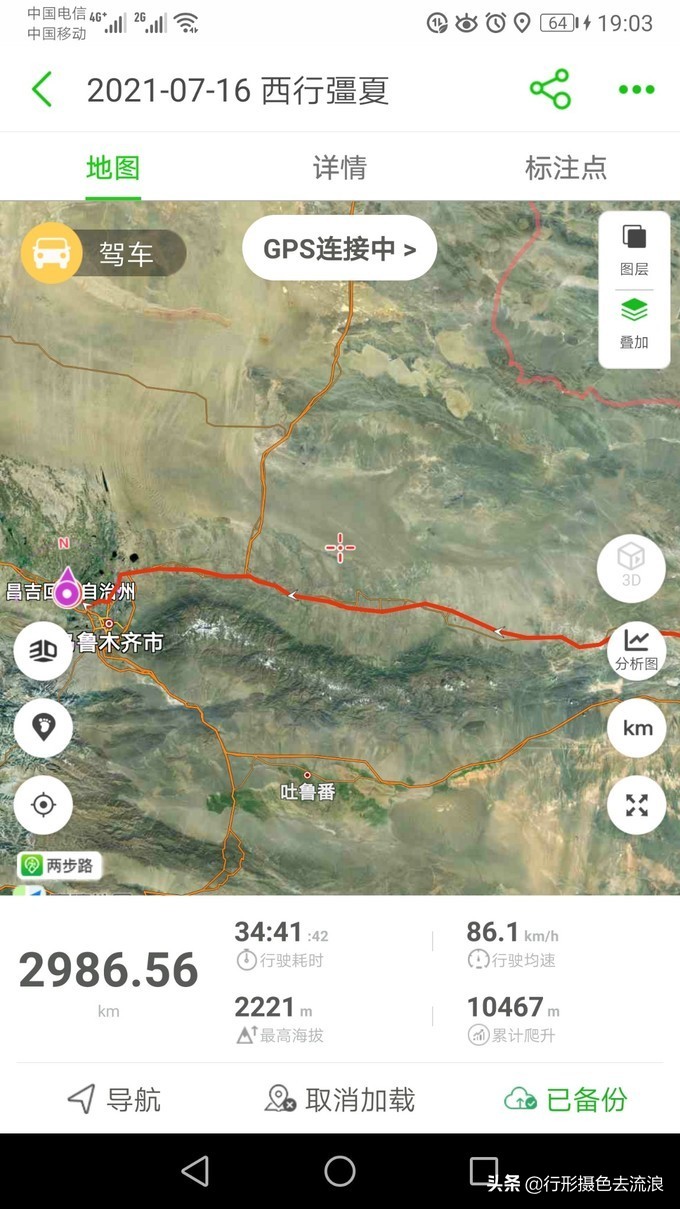Start 导航 navigation
The height and width of the screenshot is (1209, 680).
(x=114, y=1100)
